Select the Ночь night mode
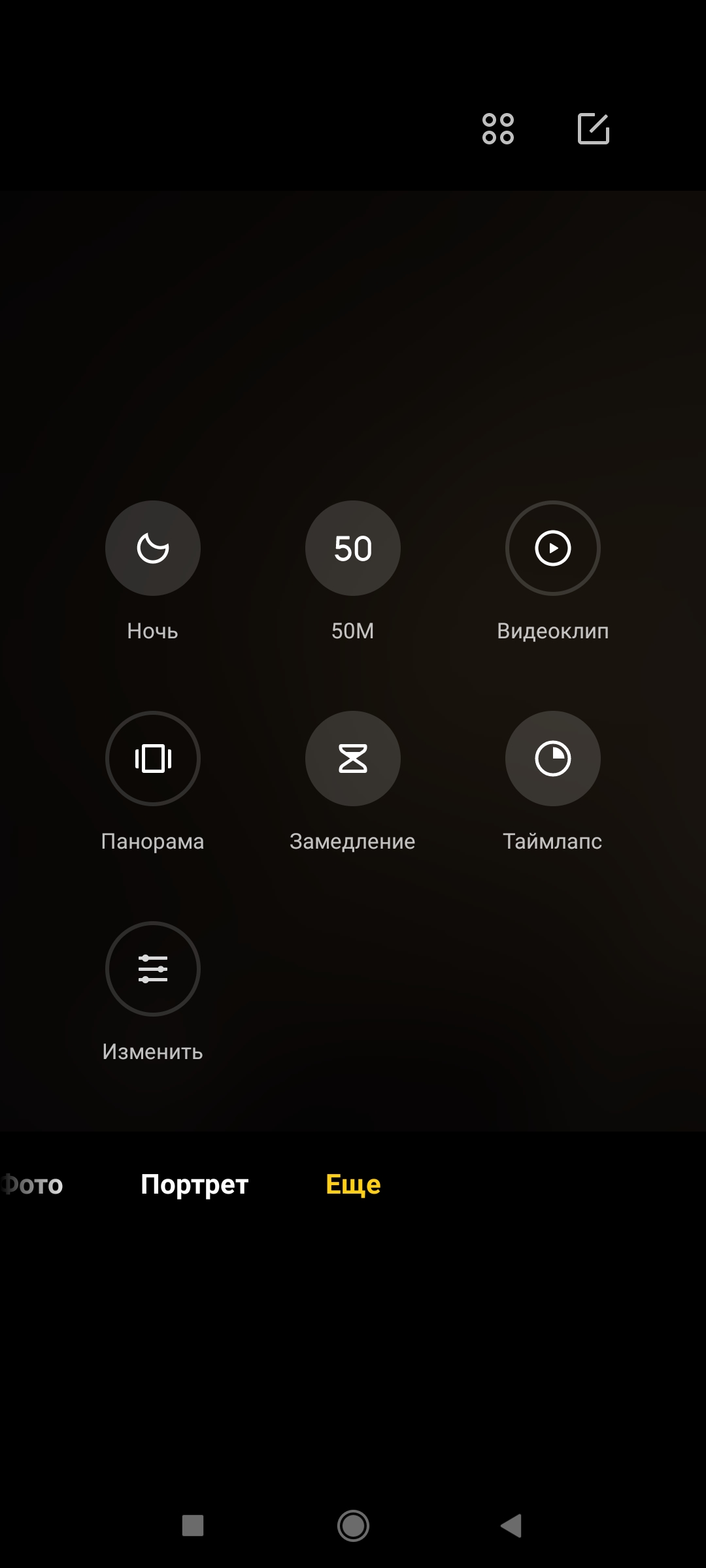The height and width of the screenshot is (1568, 706). point(153,548)
